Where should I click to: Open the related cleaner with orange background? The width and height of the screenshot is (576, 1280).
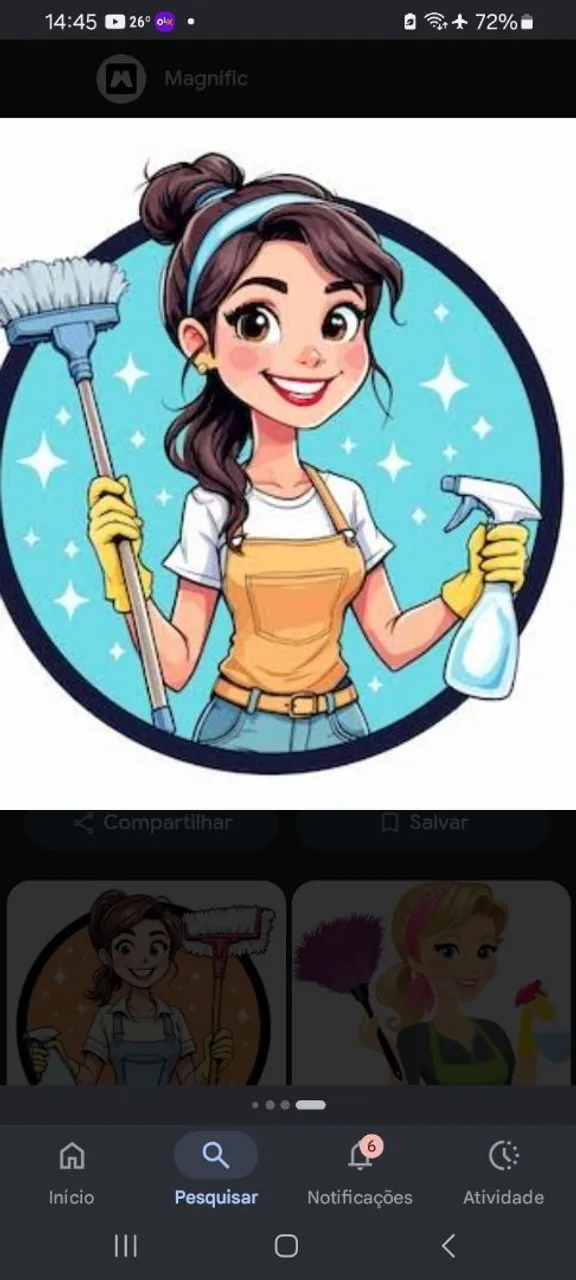click(146, 983)
